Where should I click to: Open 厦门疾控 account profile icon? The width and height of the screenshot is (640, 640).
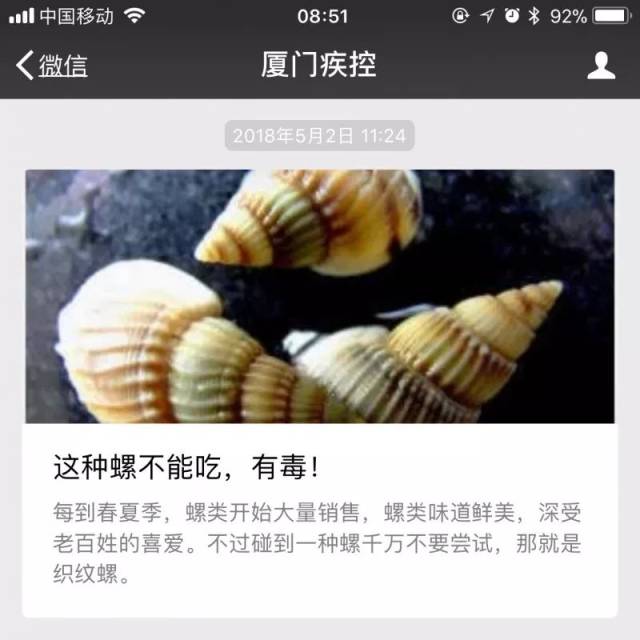point(600,66)
